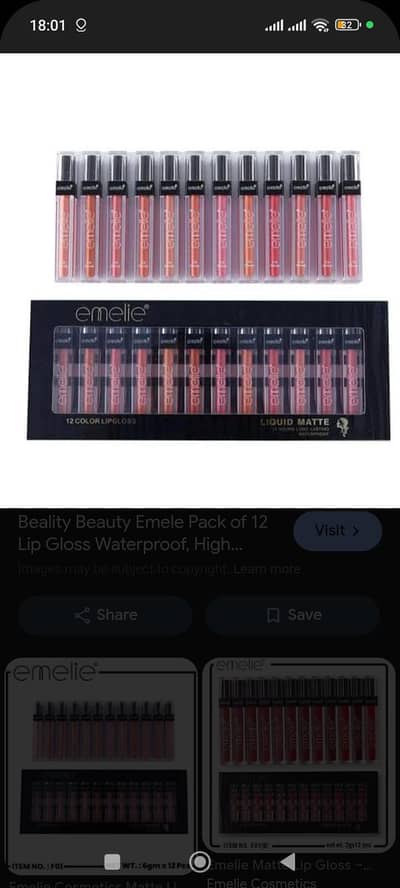This screenshot has width=400, height=888.
Task: Go to the system home screen
Action: click(200, 862)
